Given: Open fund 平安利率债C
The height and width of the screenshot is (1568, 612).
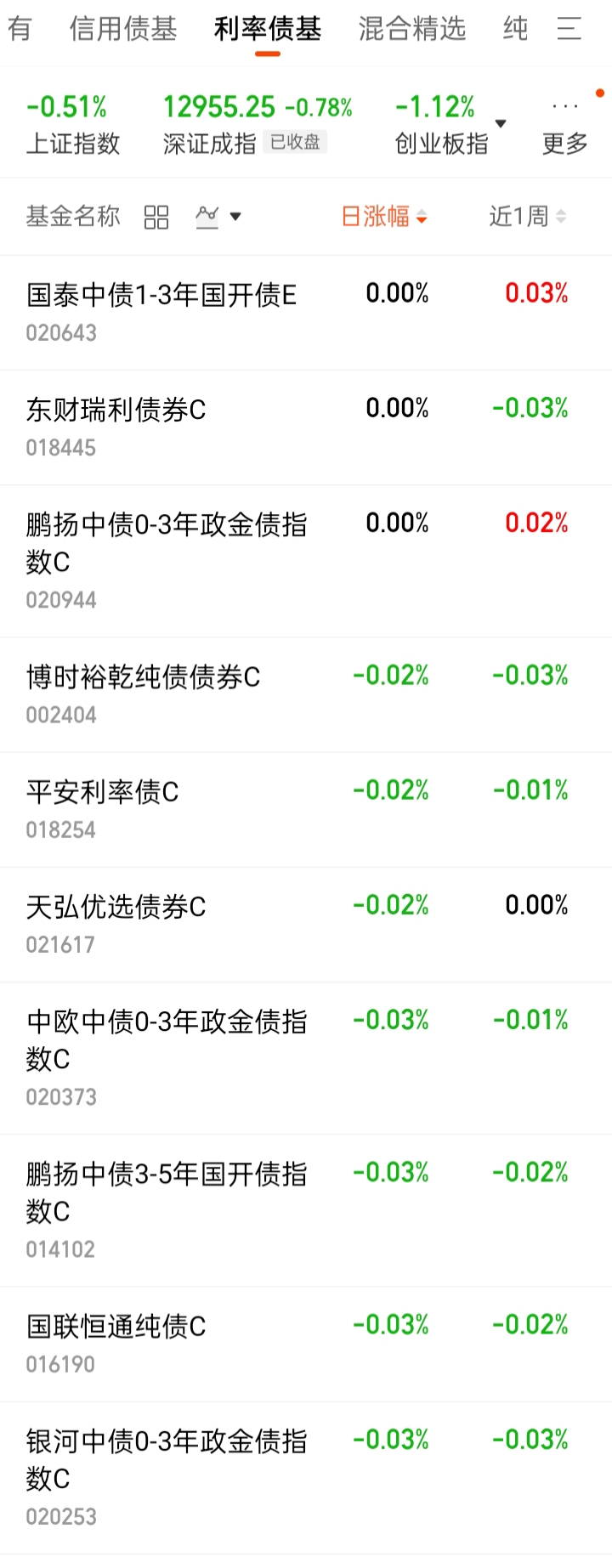Looking at the screenshot, I should pyautogui.click(x=103, y=808).
